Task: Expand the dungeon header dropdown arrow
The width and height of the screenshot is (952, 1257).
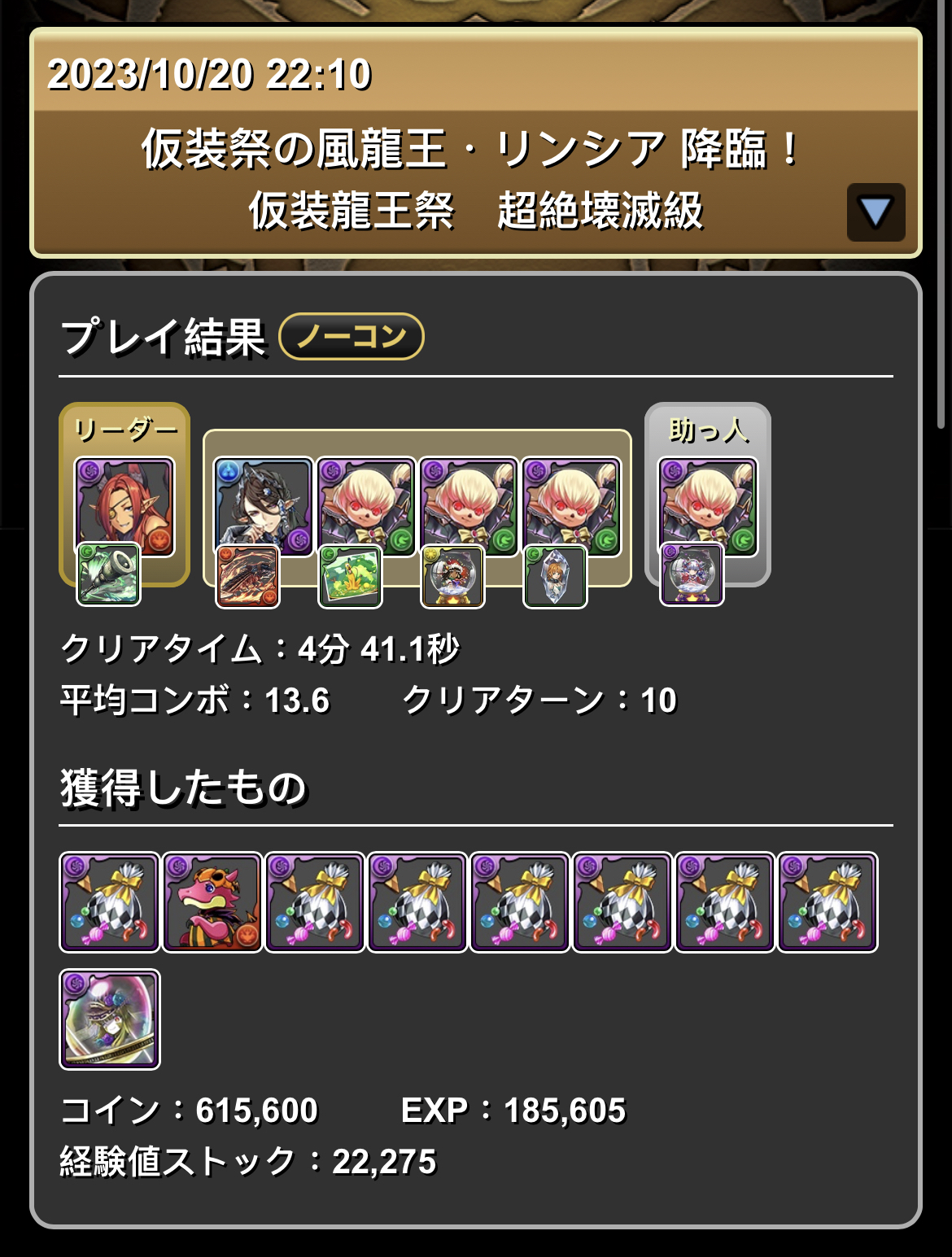Action: [876, 212]
